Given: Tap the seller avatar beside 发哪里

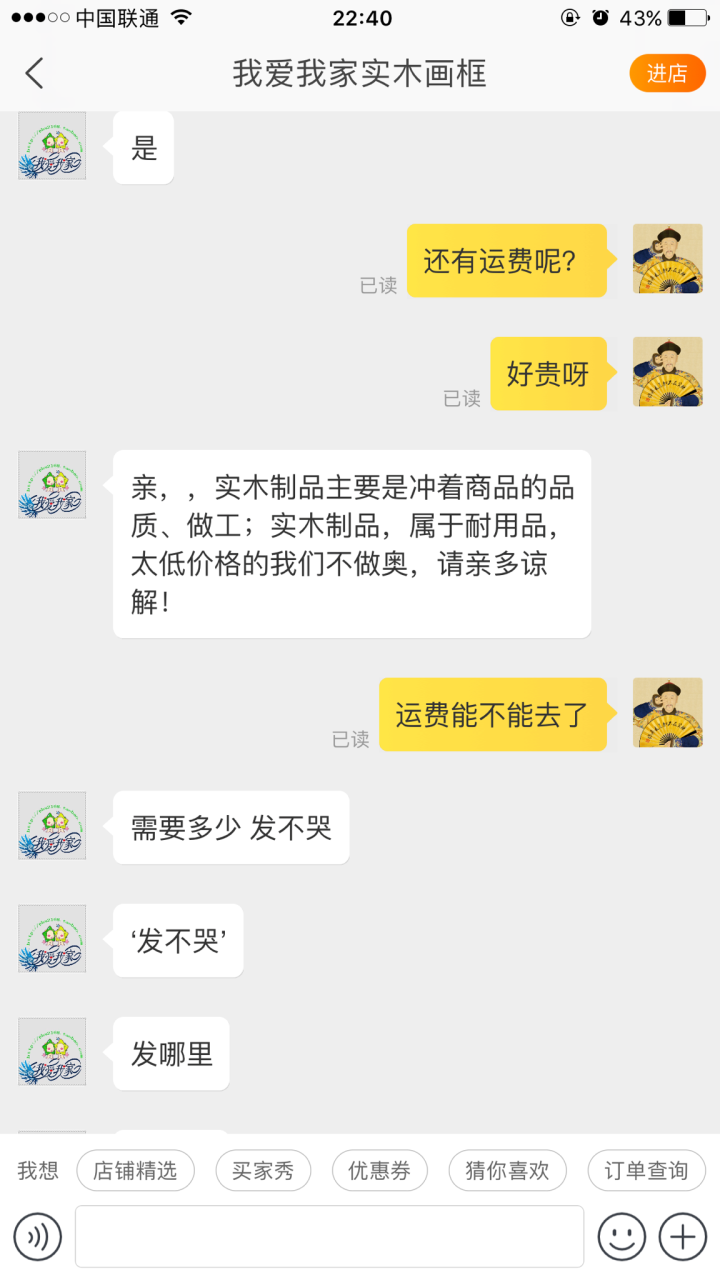Looking at the screenshot, I should point(52,1052).
